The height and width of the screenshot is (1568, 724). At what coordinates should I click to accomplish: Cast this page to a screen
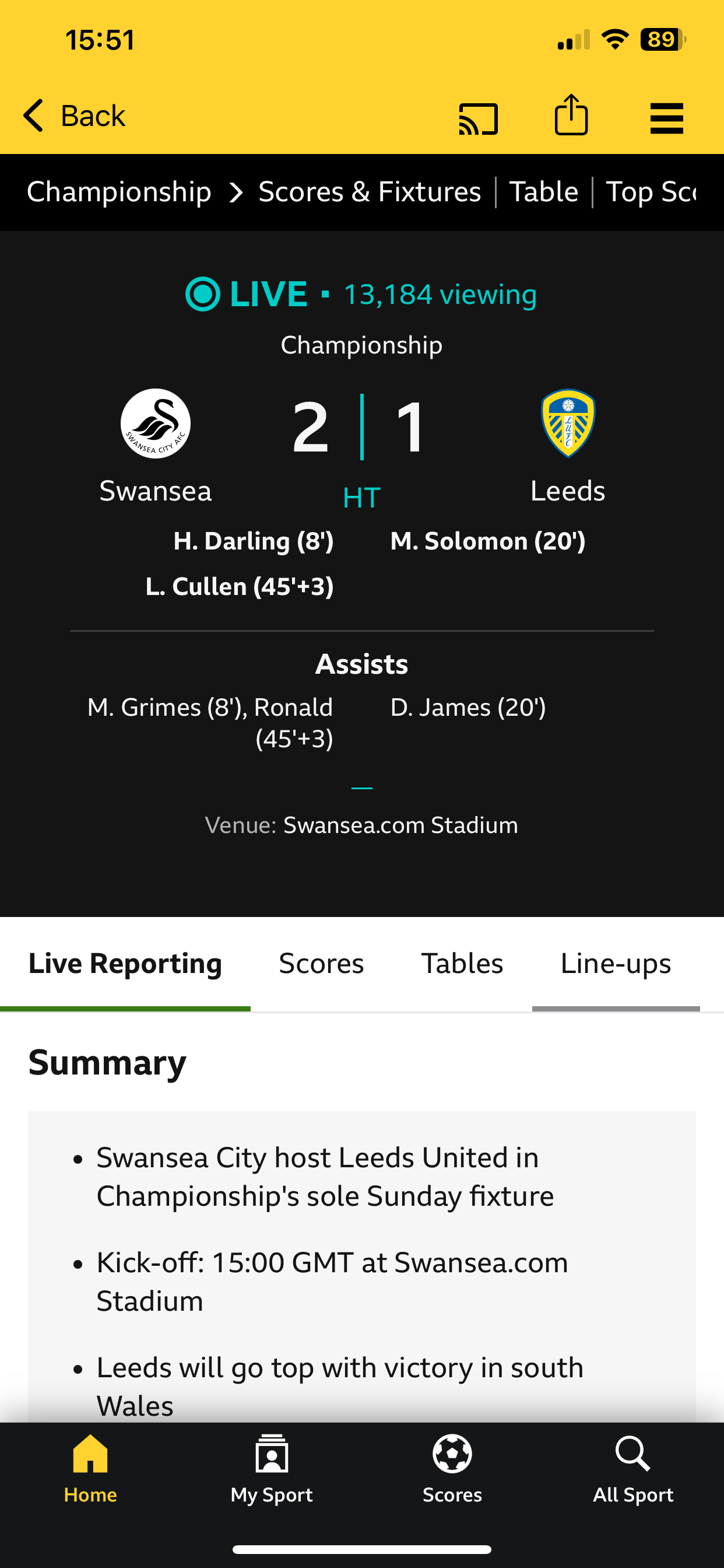[478, 117]
